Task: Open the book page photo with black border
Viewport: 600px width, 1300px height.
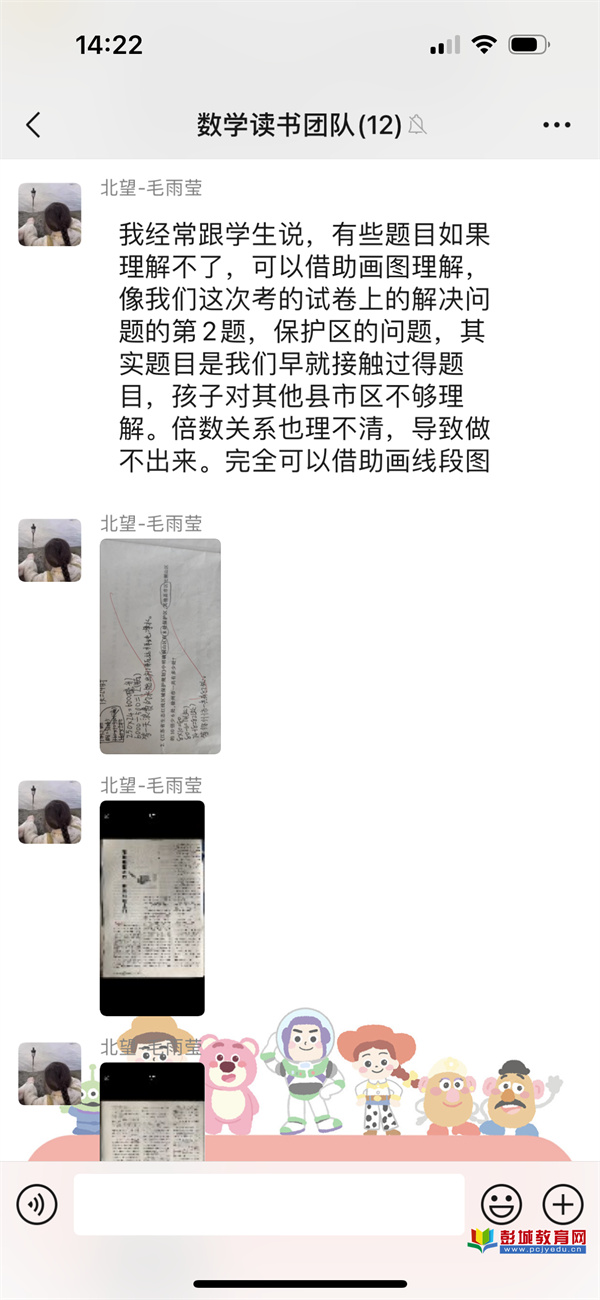Action: pos(152,908)
